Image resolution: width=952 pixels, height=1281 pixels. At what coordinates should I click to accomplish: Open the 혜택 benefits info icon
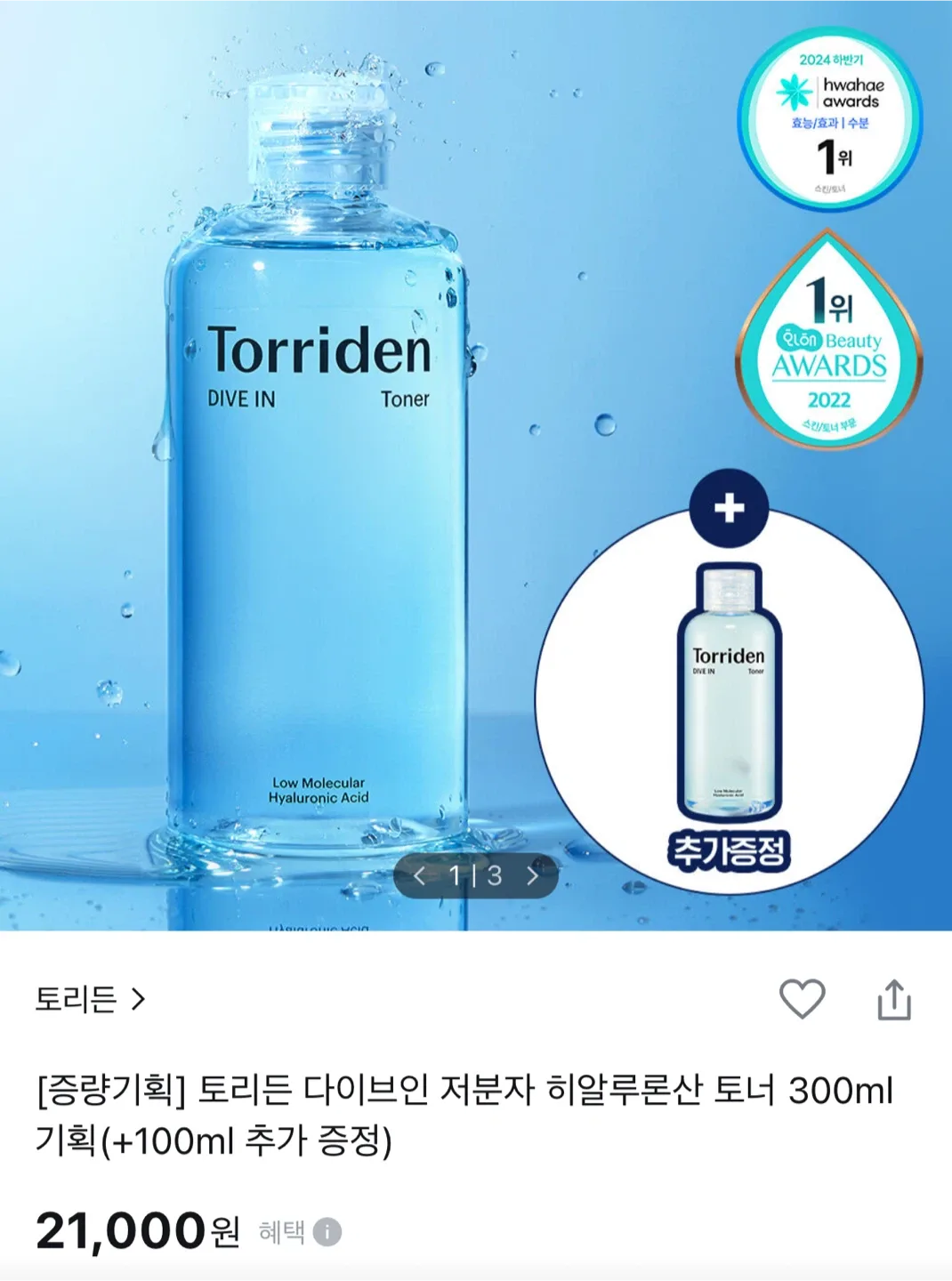(x=327, y=1232)
